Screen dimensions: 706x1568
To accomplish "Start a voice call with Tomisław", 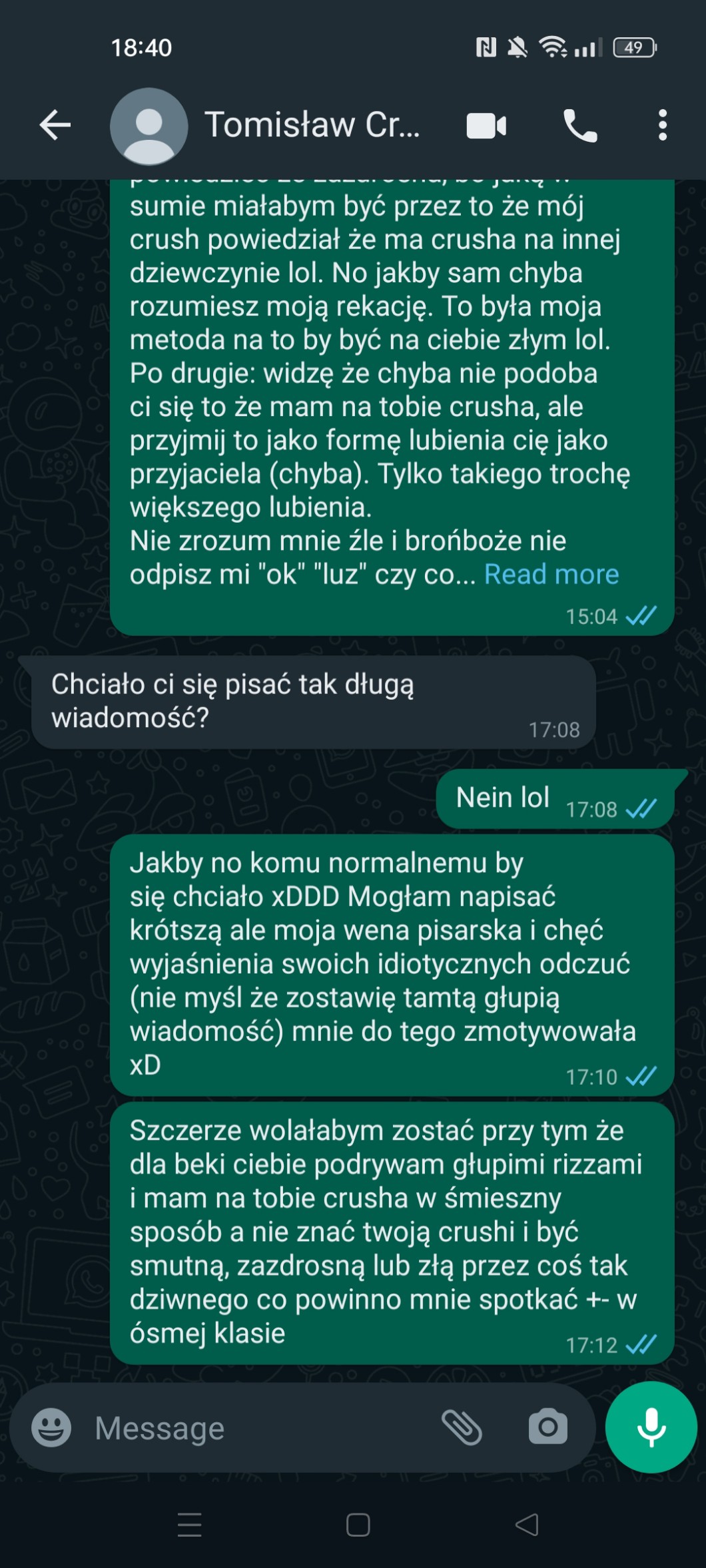I will coord(580,125).
